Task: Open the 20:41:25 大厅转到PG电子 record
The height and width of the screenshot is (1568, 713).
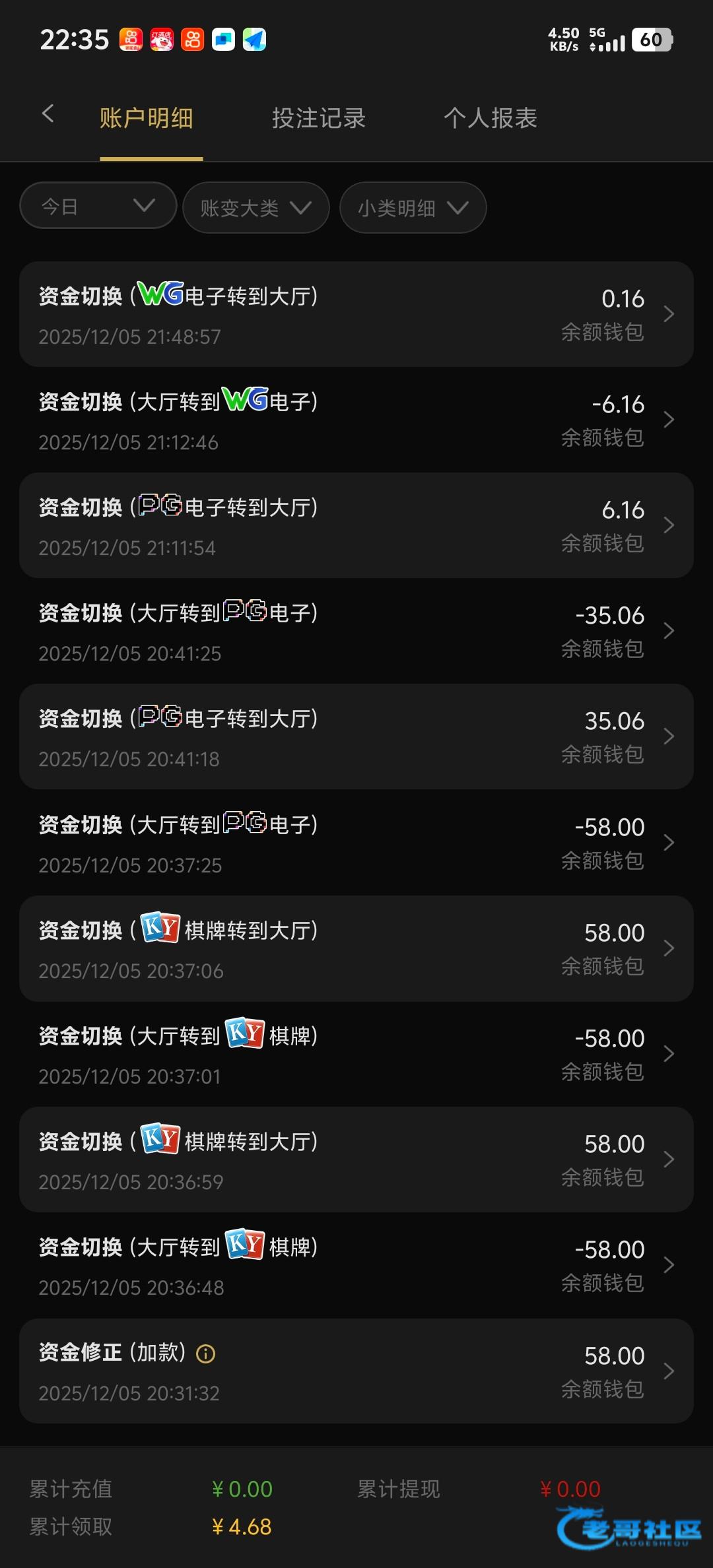Action: 356,631
